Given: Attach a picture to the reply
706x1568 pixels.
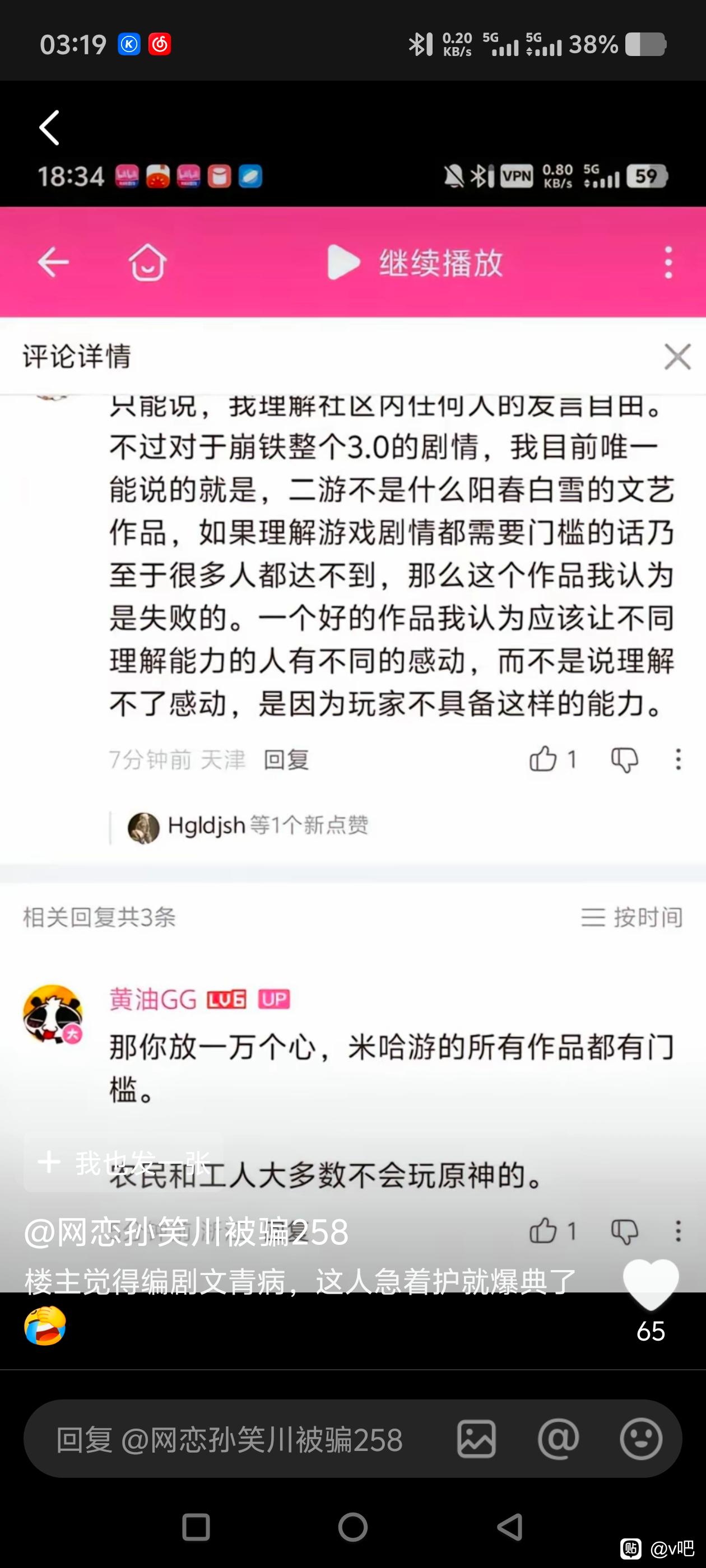Looking at the screenshot, I should [476, 1439].
